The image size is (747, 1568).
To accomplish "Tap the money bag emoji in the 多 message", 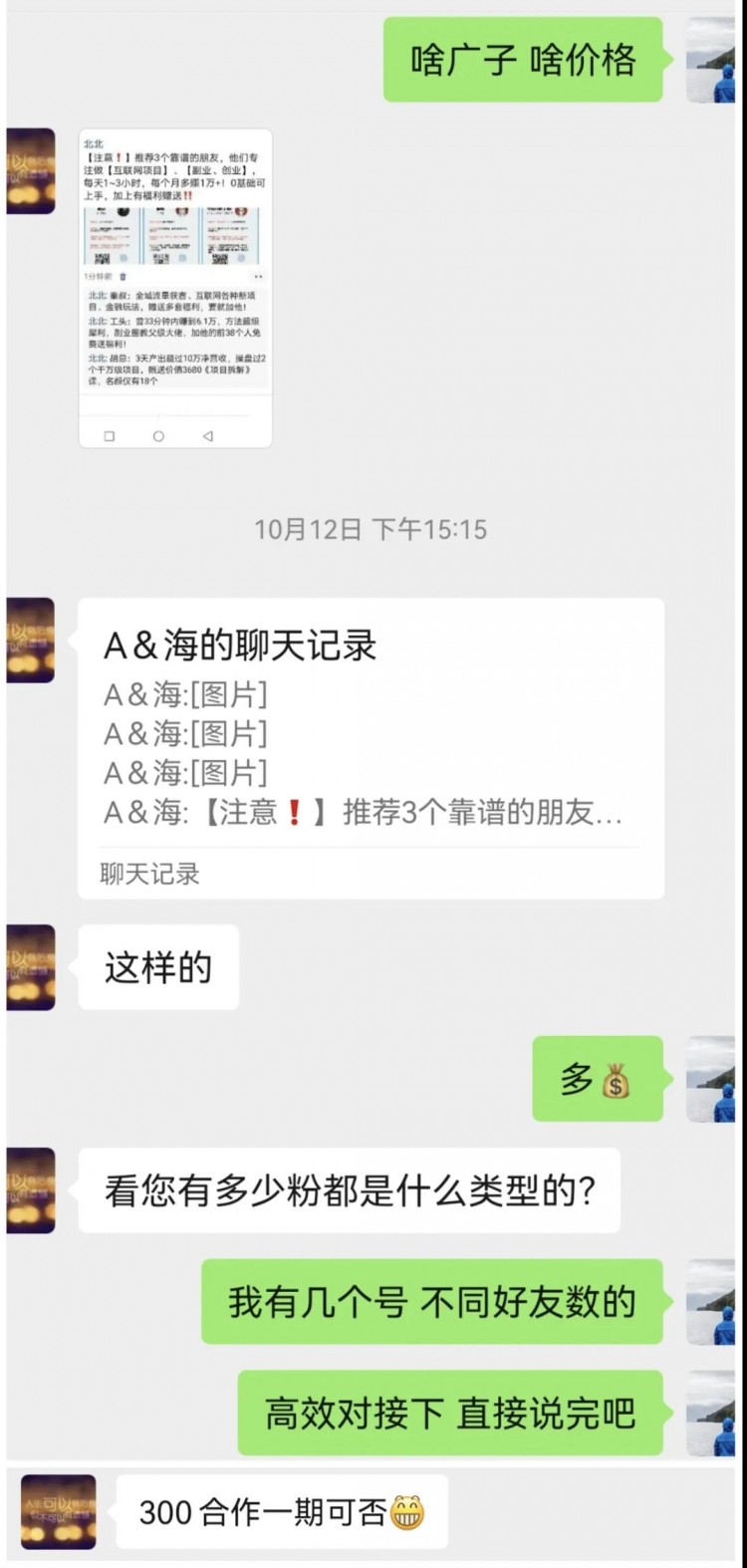I will [x=618, y=1079].
